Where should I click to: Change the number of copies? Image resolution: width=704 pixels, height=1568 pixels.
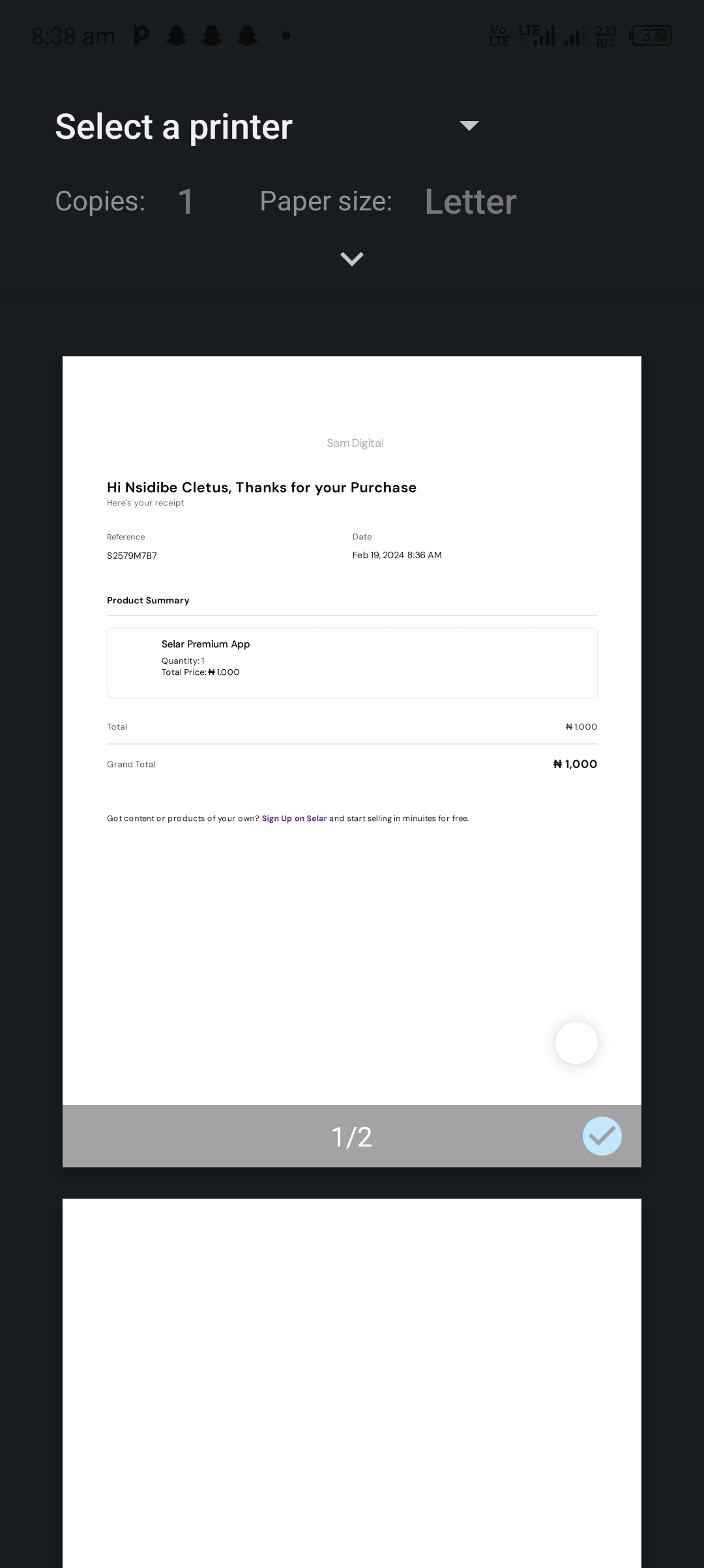tap(186, 201)
